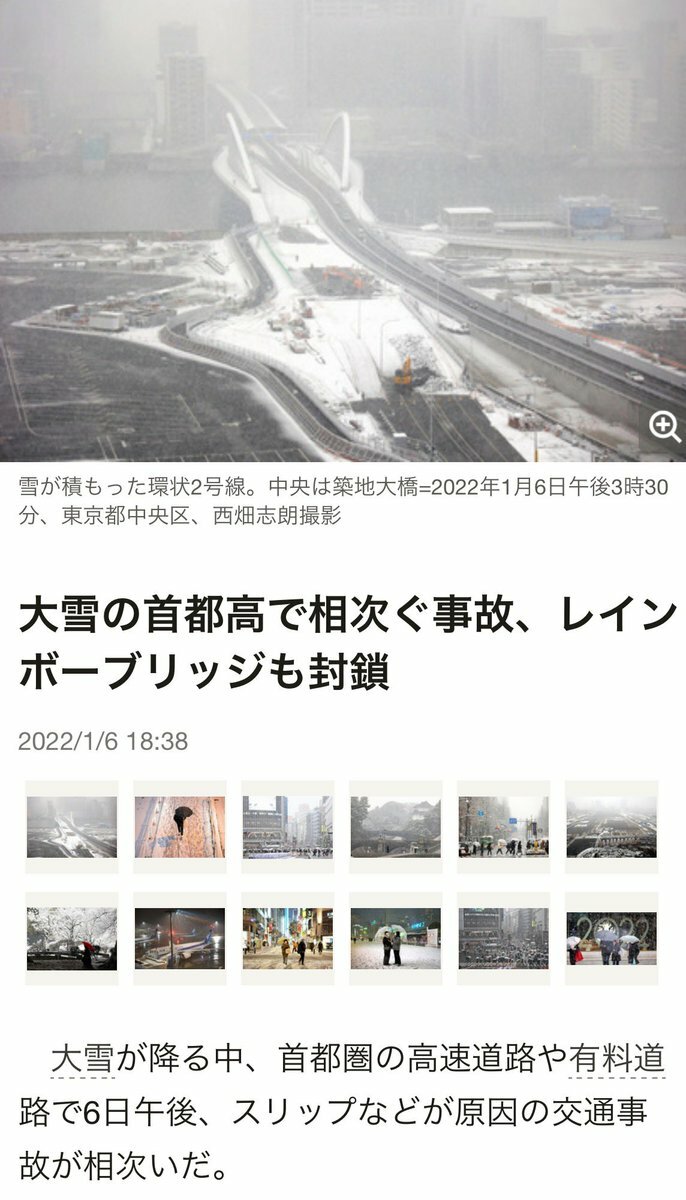Open the 大雪 keyword link
The image size is (686, 1200).
point(82,1059)
